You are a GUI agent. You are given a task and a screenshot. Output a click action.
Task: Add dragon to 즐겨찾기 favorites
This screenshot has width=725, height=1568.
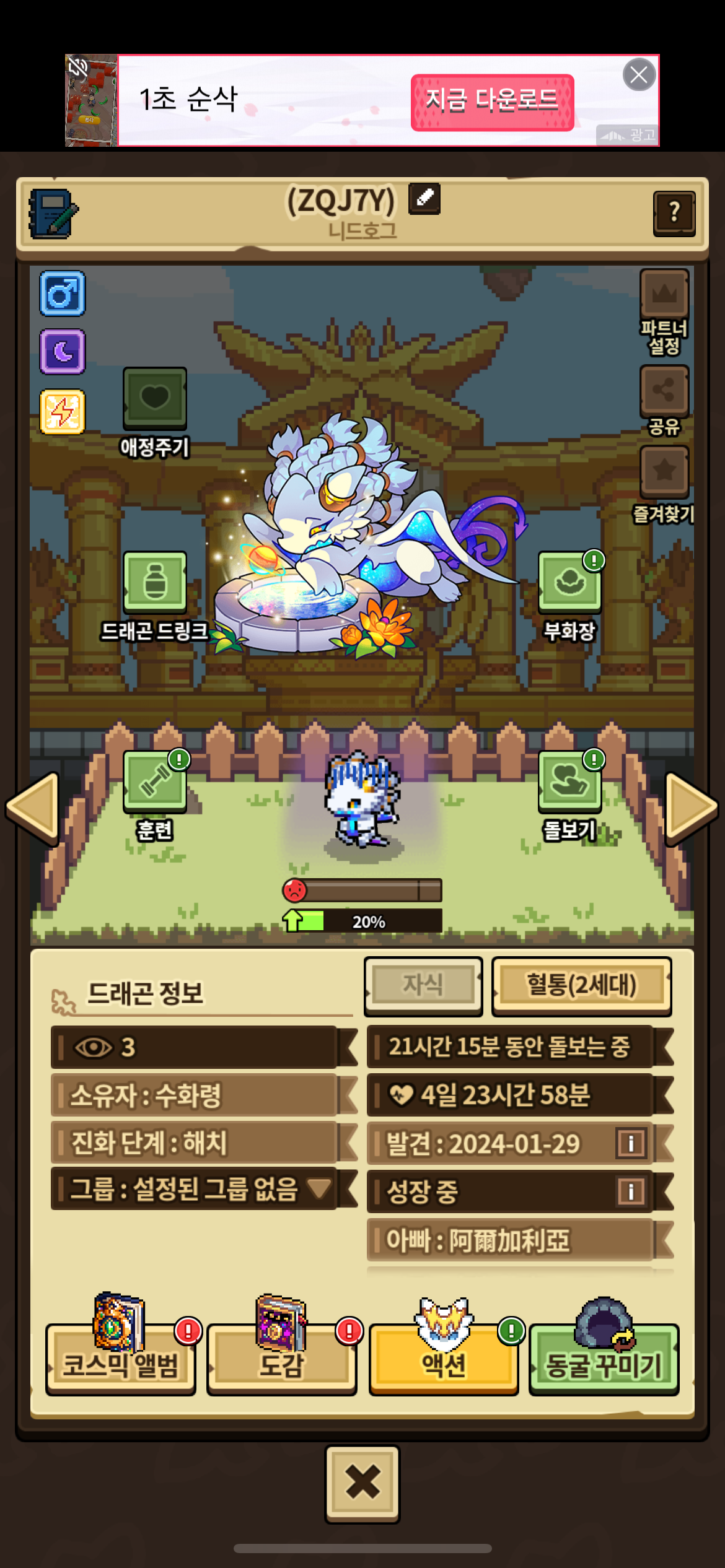click(x=664, y=484)
